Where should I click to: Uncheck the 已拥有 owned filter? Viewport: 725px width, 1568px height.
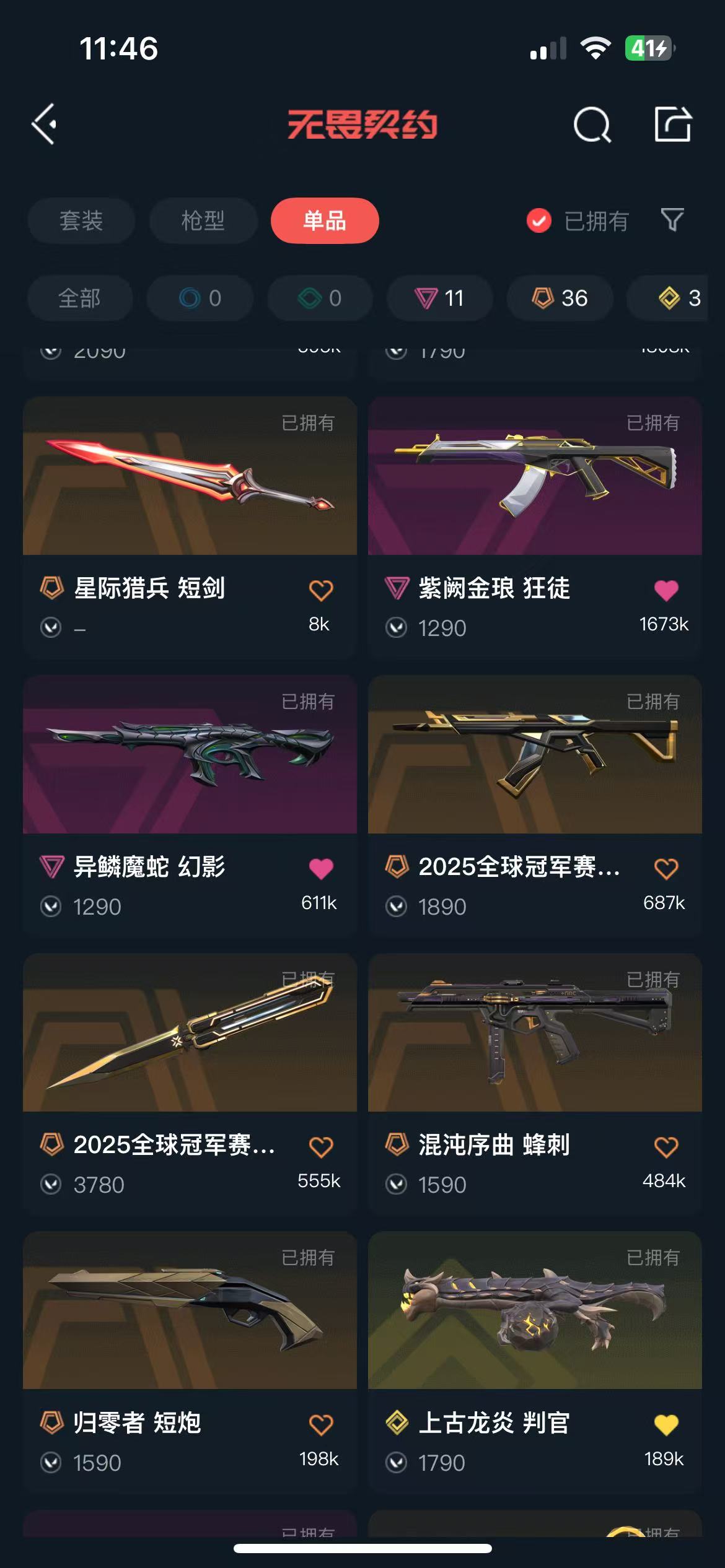[539, 221]
